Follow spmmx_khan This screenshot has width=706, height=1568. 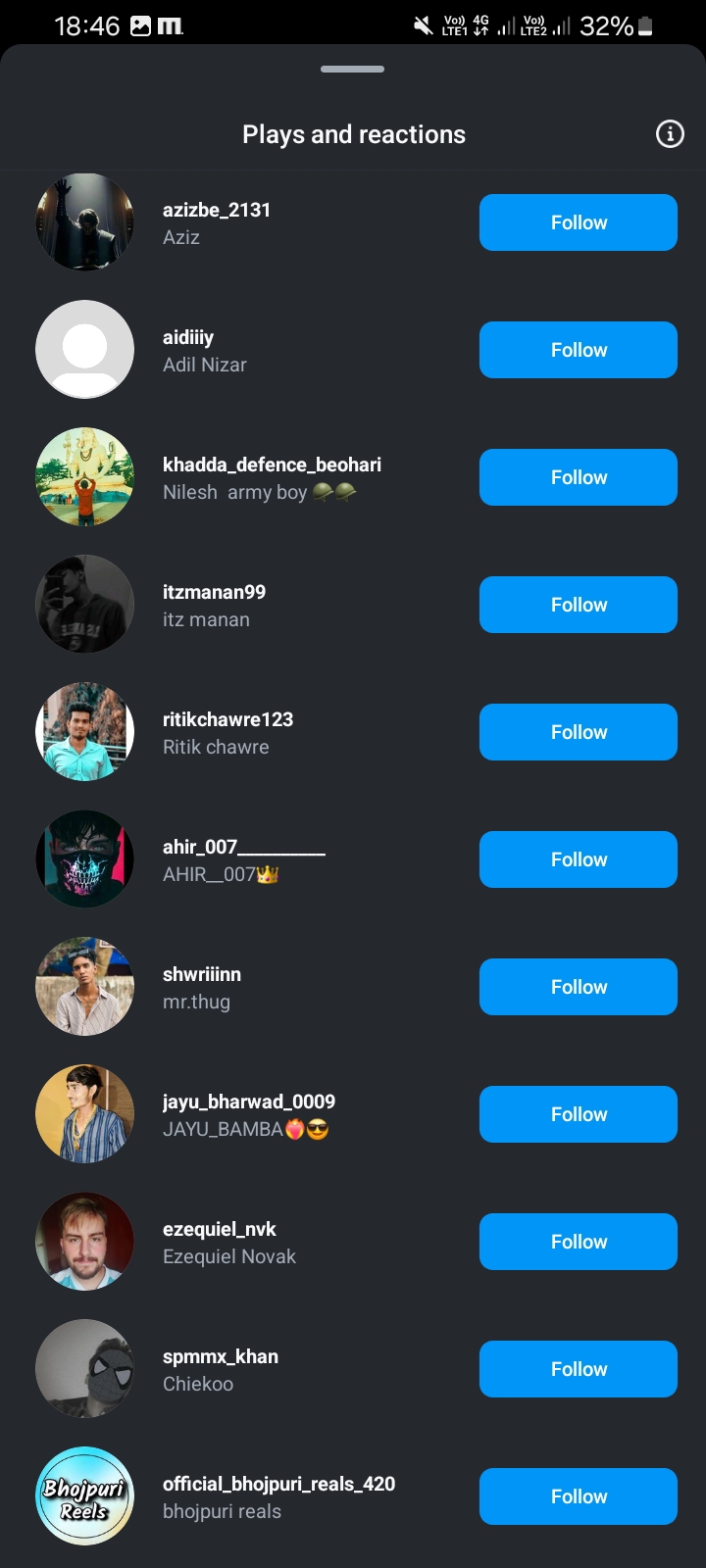click(578, 1369)
